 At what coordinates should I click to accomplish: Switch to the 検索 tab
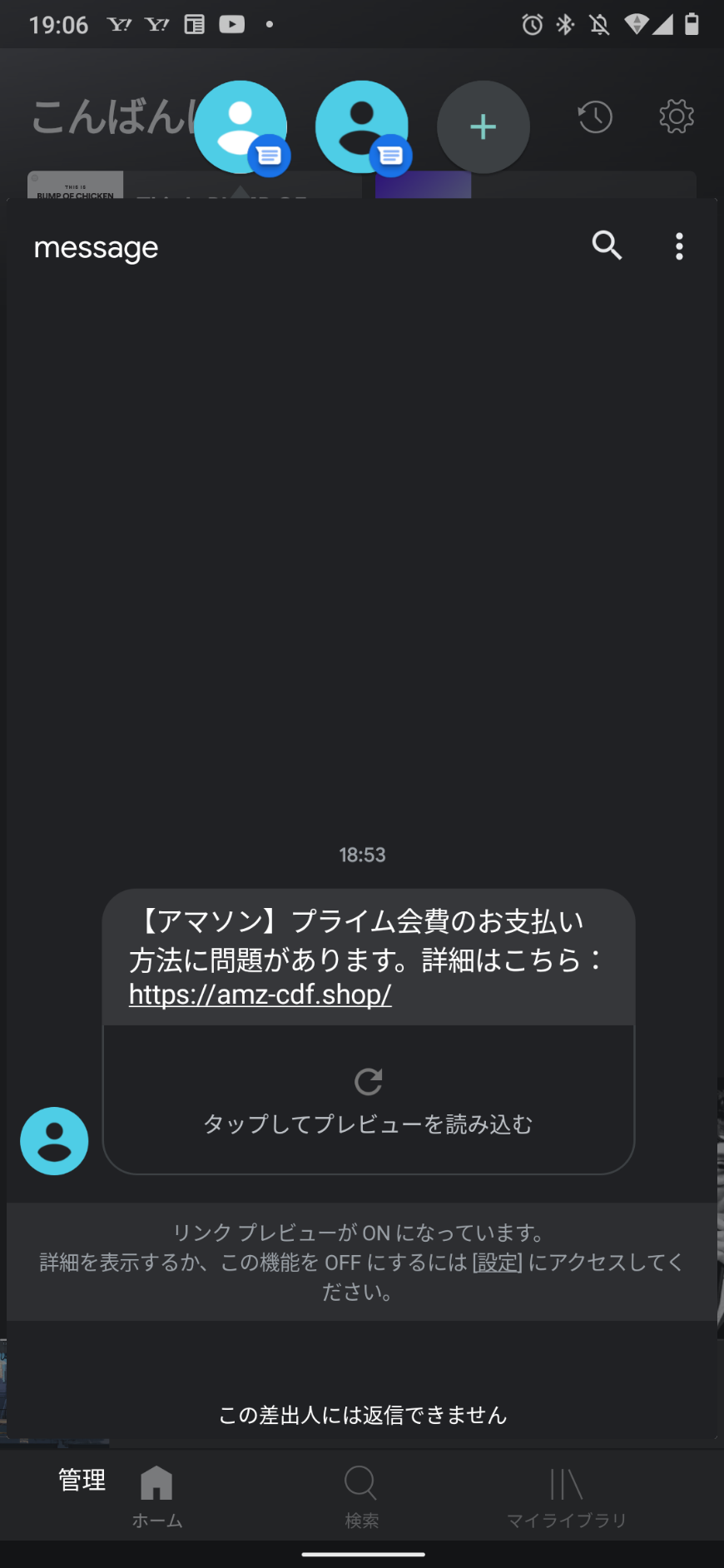pos(361,1496)
